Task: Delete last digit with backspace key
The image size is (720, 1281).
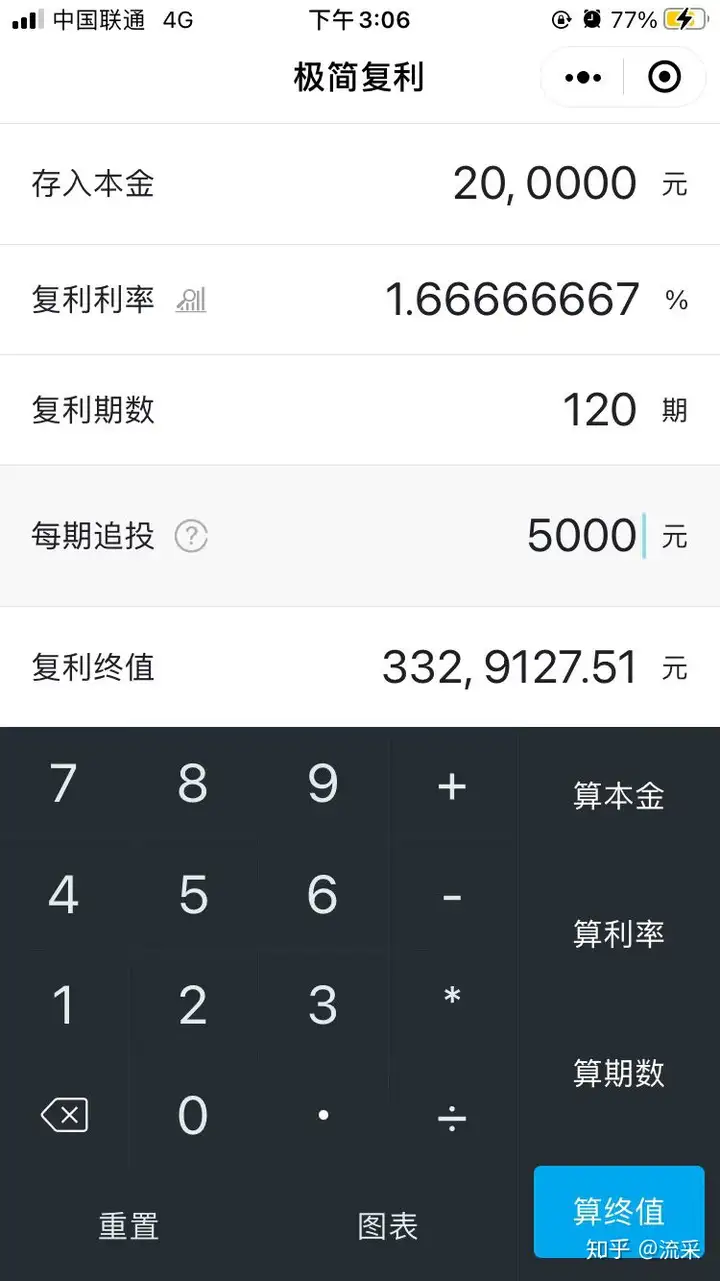Action: tap(64, 1115)
